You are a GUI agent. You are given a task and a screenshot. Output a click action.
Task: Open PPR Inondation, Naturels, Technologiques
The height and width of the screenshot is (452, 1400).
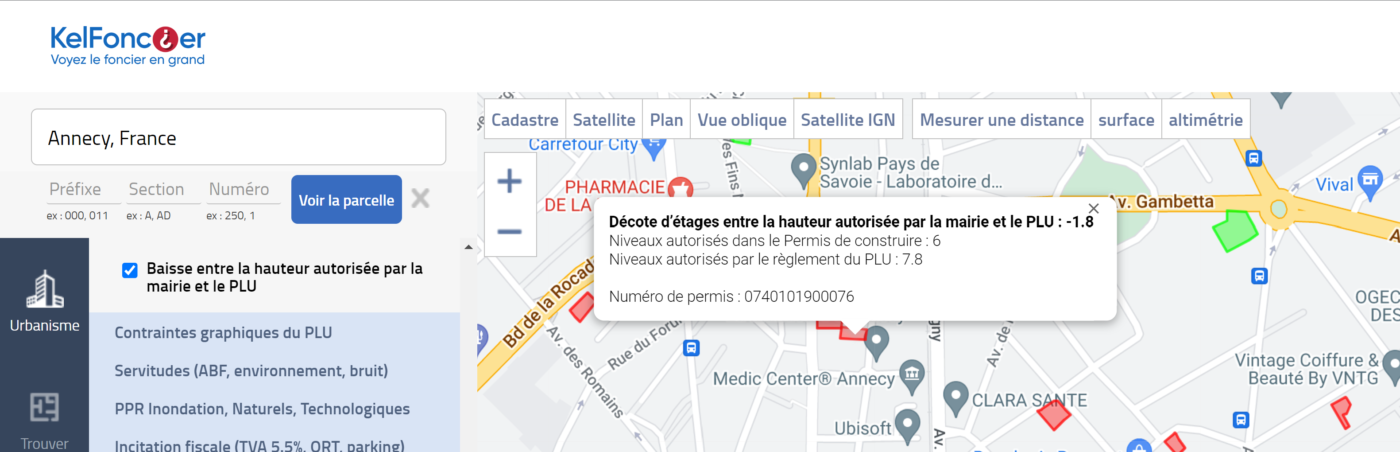(x=262, y=409)
